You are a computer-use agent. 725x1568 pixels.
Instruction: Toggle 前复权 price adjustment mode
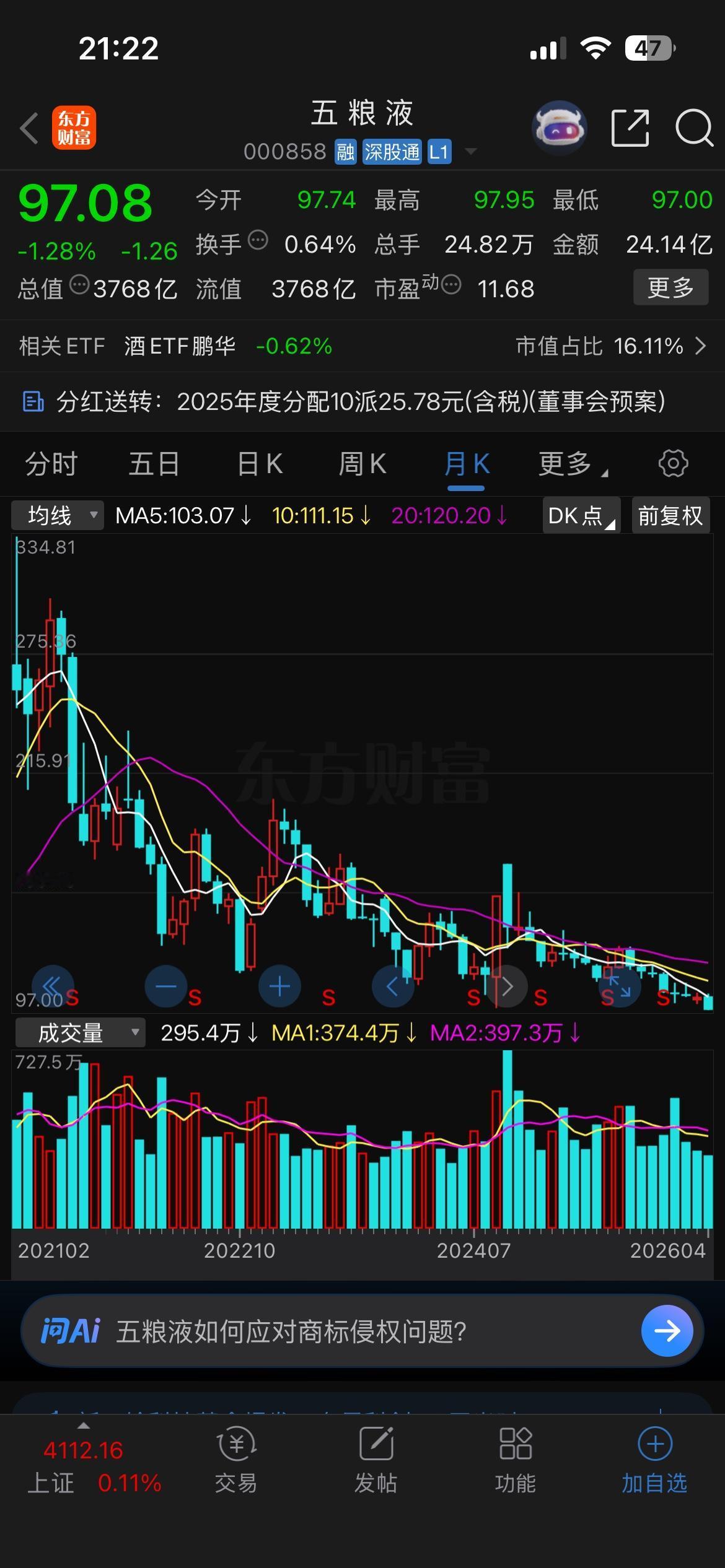click(670, 515)
